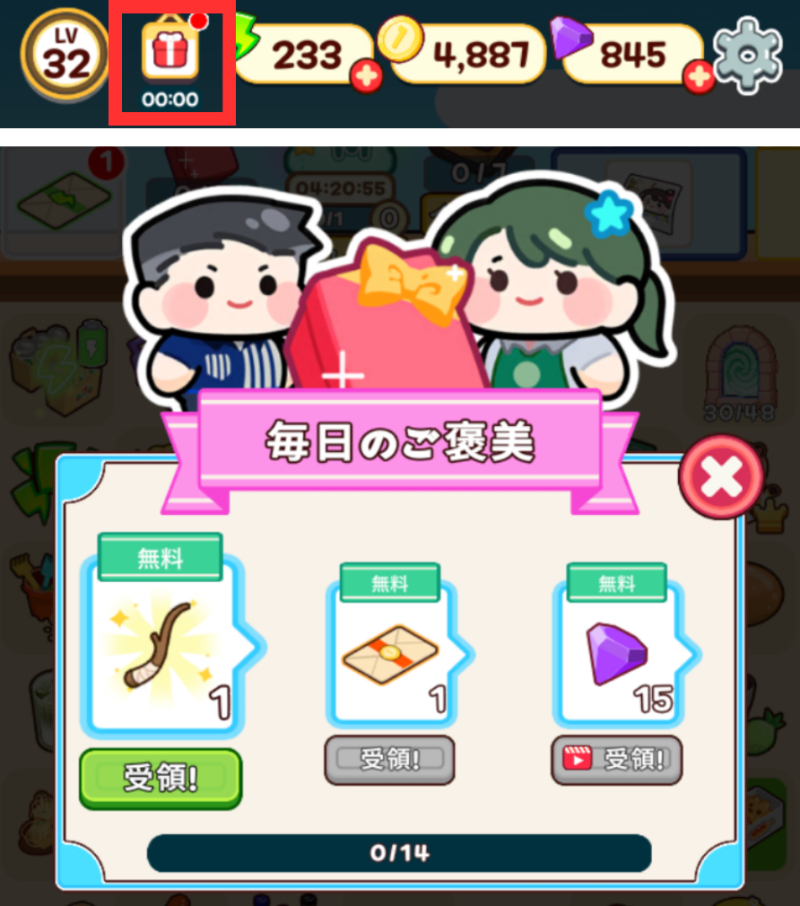Add more energy with the plus button
Image resolution: width=800 pixels, height=906 pixels.
point(367,77)
